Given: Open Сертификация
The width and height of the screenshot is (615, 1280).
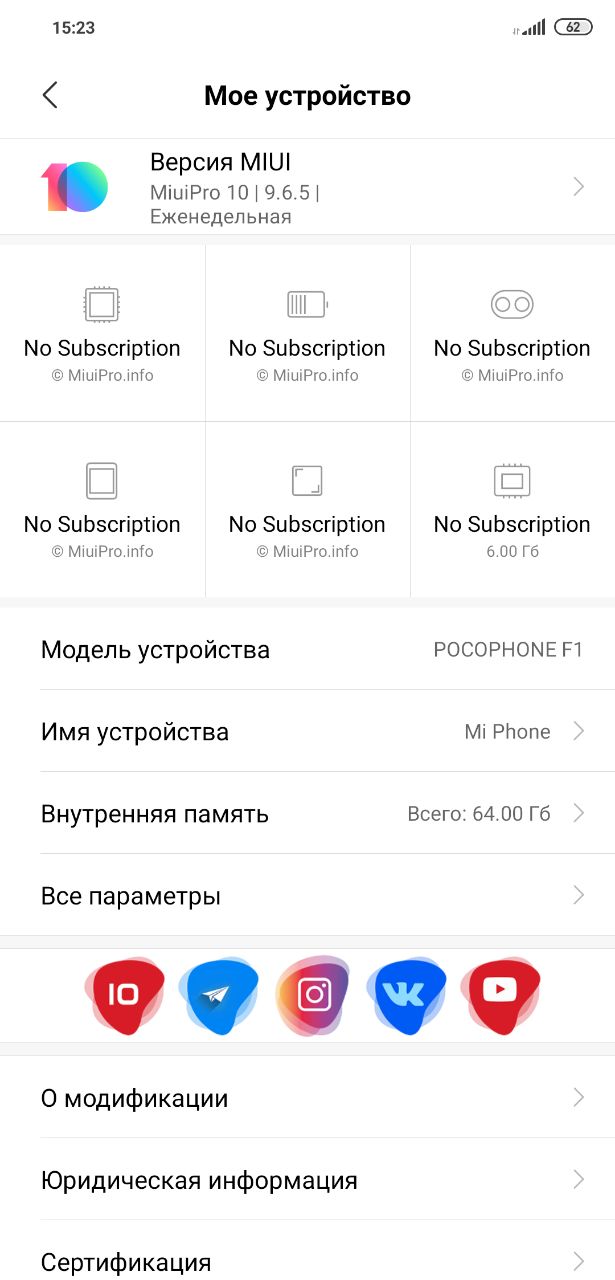Looking at the screenshot, I should [x=307, y=1255].
